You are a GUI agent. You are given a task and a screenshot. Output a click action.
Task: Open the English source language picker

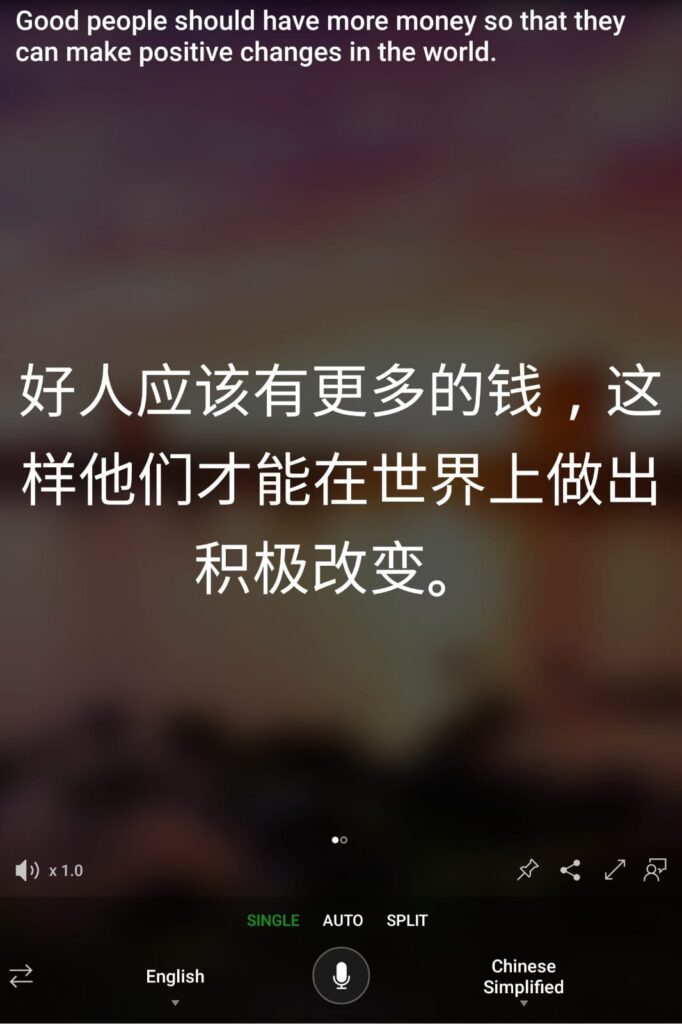coord(175,978)
